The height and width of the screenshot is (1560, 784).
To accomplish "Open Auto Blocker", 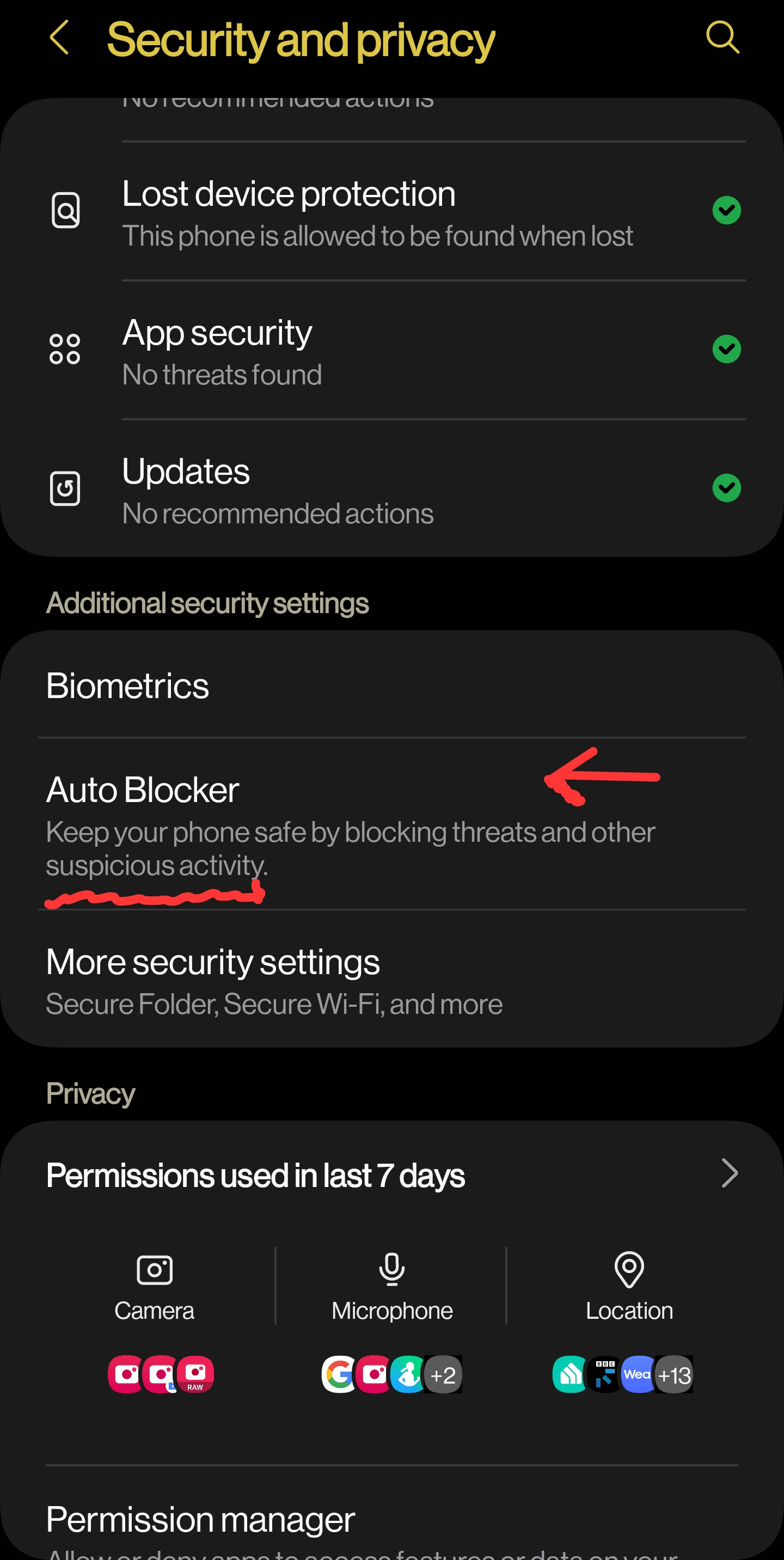I will [x=351, y=824].
